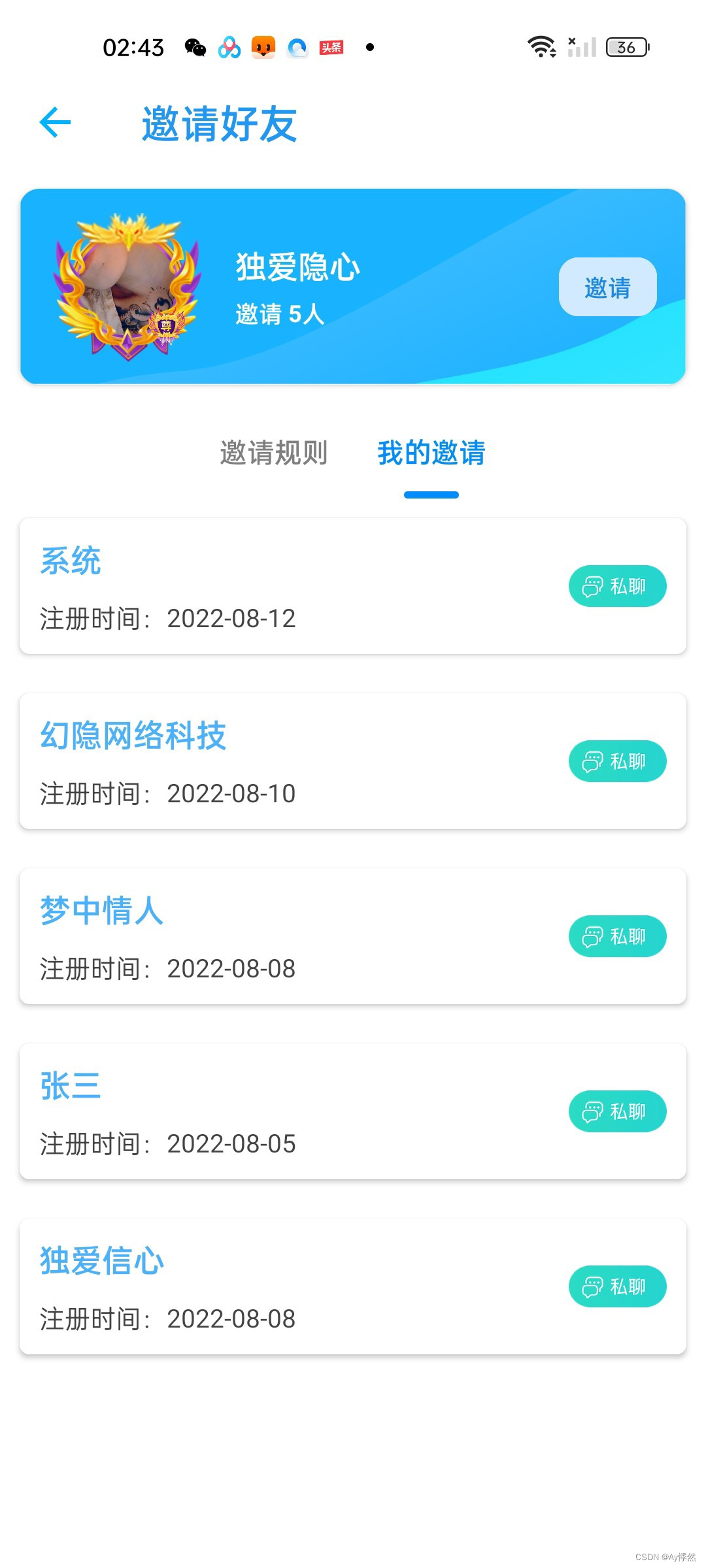Screen dimensions: 706x1568
Task: Open 私聊 with 幻隐网络科技
Action: tap(617, 761)
